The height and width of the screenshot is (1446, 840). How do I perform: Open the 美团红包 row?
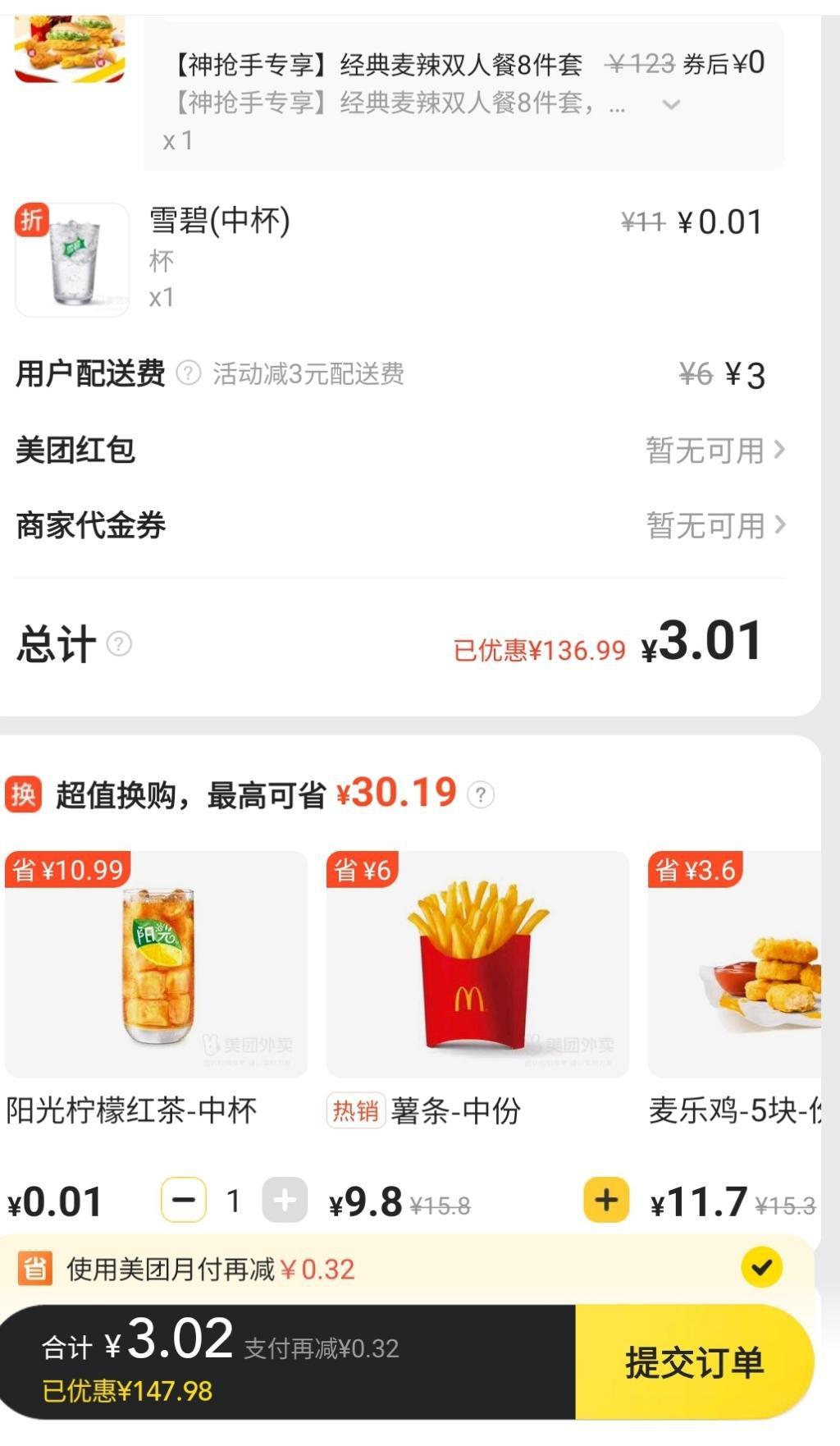pos(400,450)
